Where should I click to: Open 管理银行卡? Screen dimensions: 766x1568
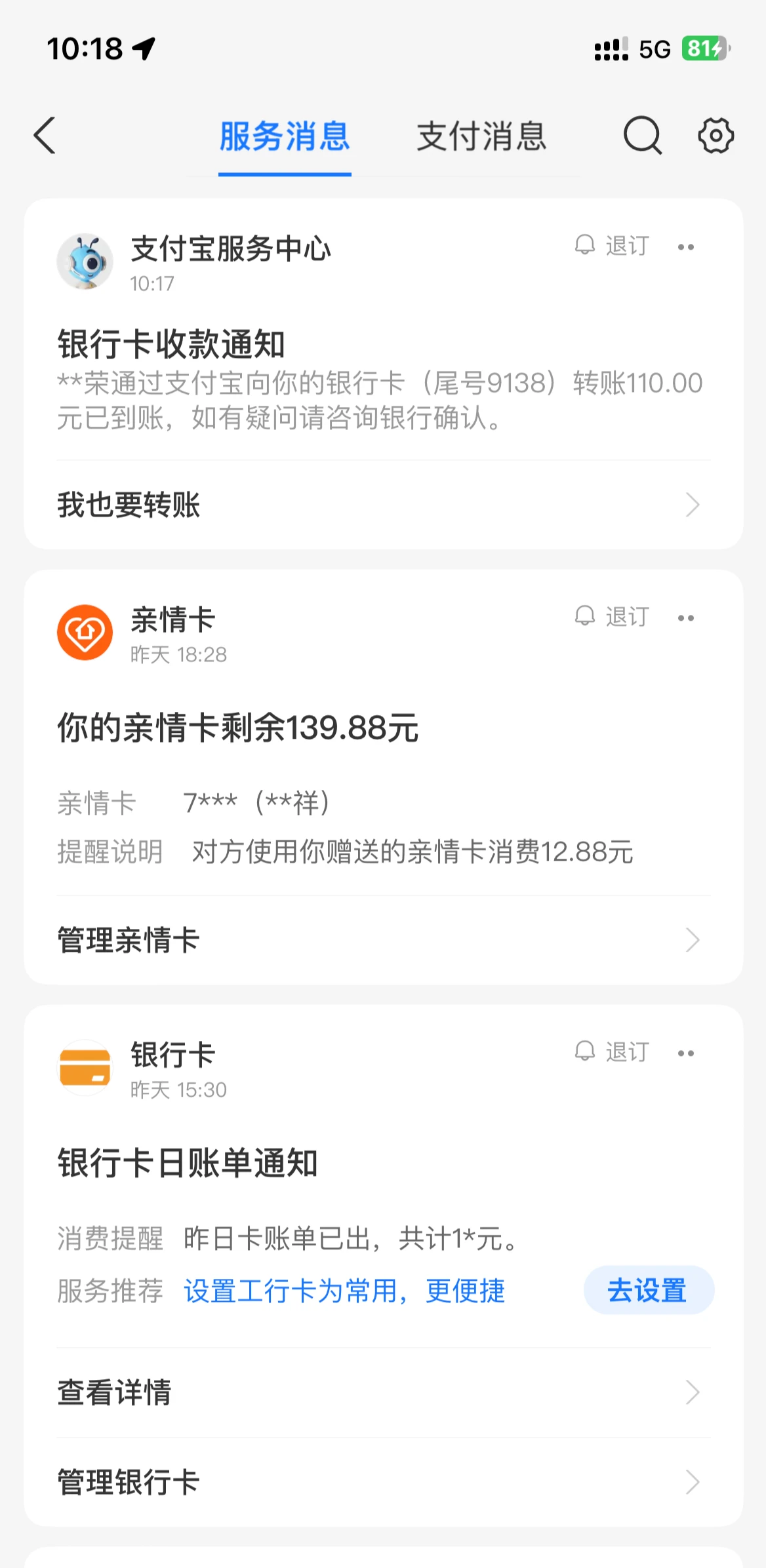click(x=383, y=1482)
